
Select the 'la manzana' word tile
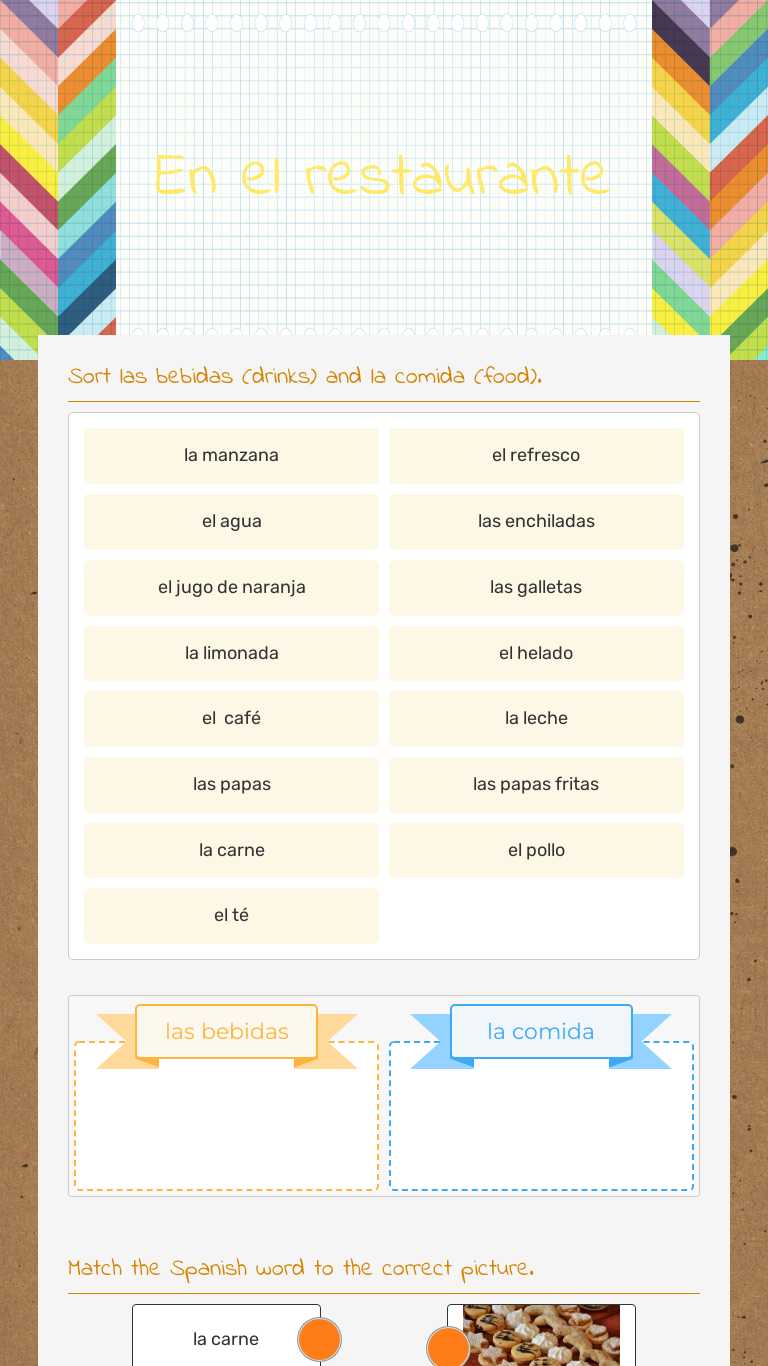231,456
